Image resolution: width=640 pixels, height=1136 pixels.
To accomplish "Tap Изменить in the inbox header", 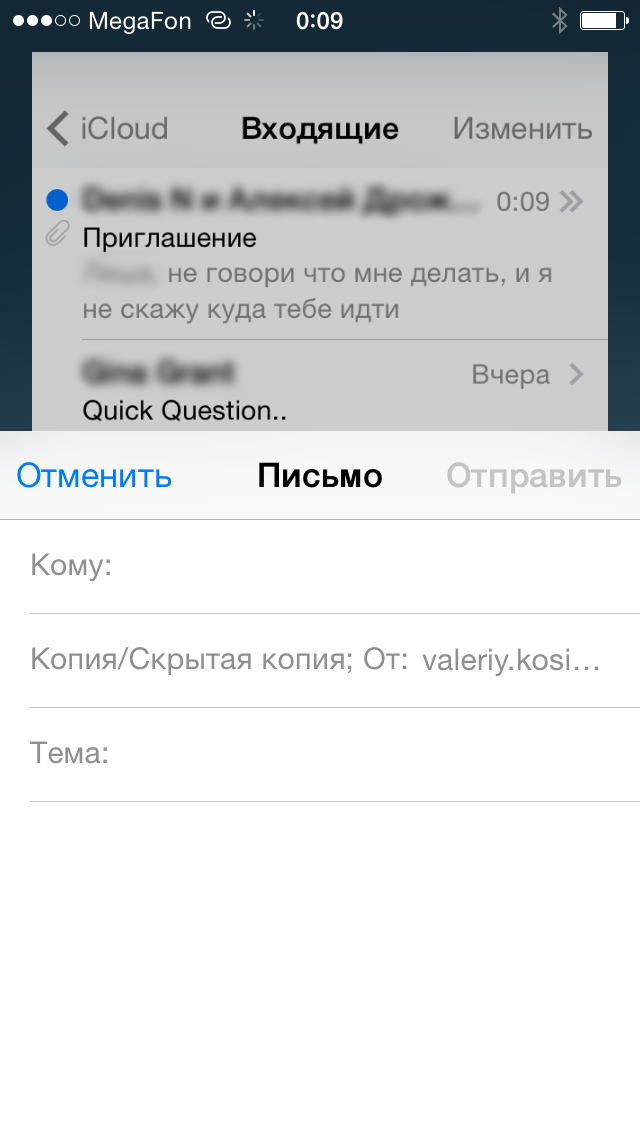I will coord(523,129).
